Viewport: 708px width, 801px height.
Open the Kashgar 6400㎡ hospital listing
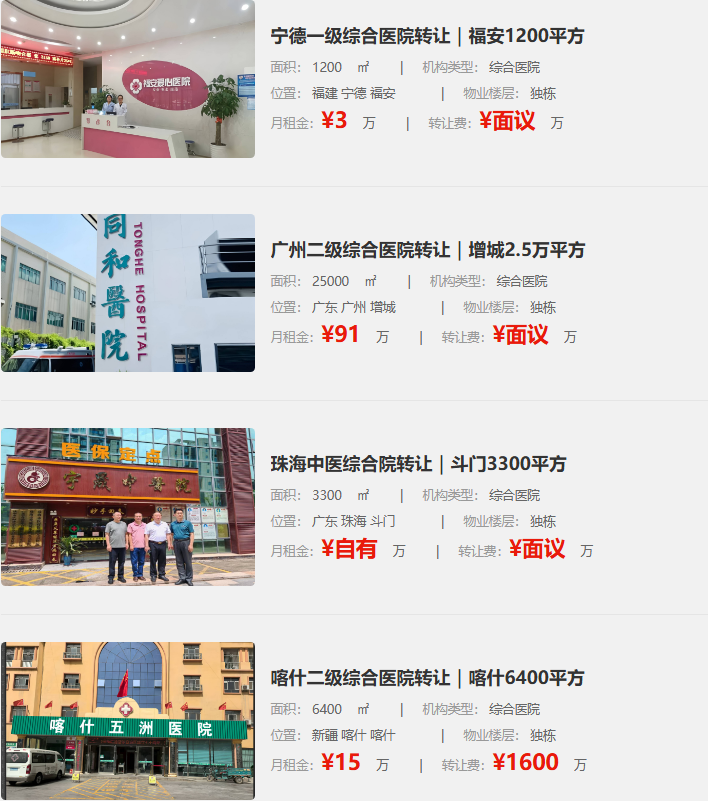[427, 678]
